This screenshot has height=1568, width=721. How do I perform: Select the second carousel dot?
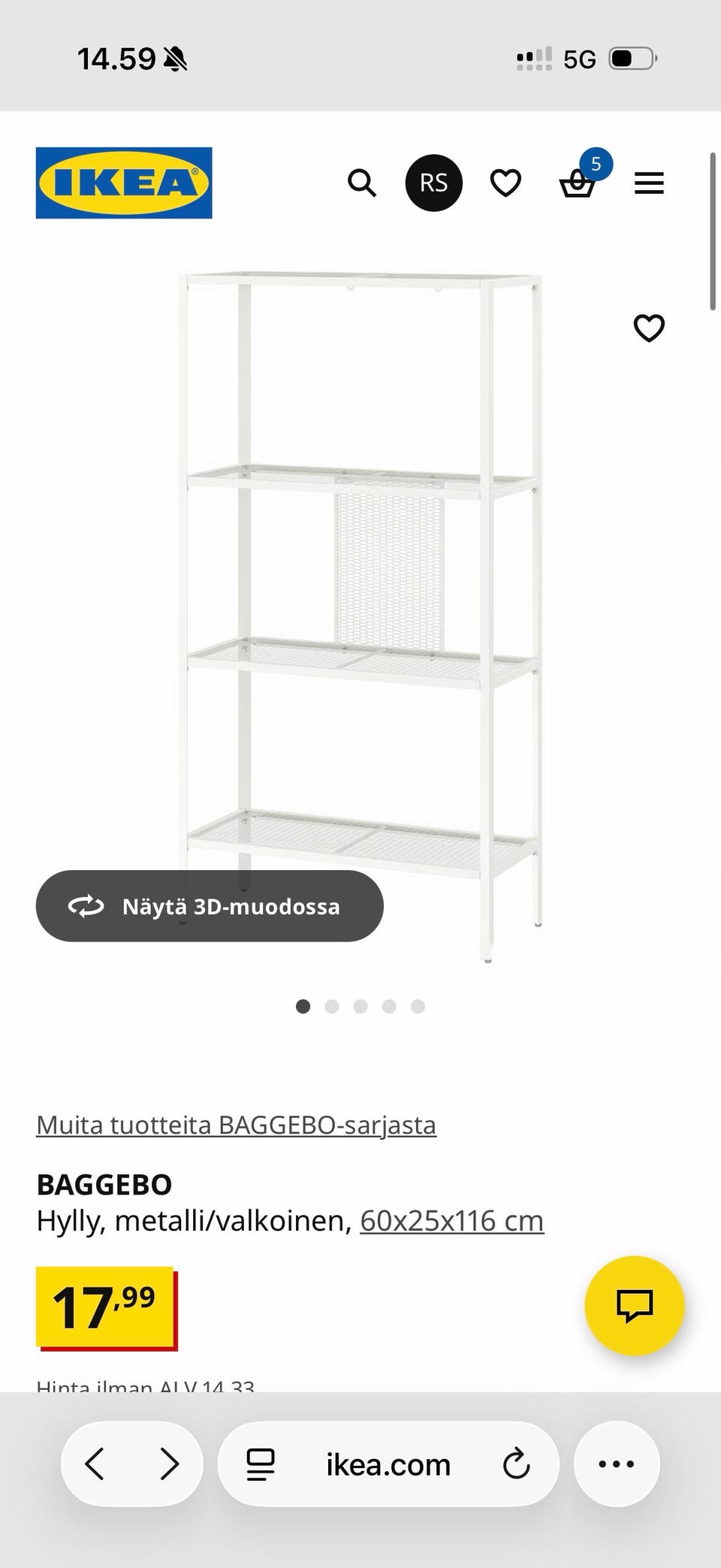pos(331,1007)
